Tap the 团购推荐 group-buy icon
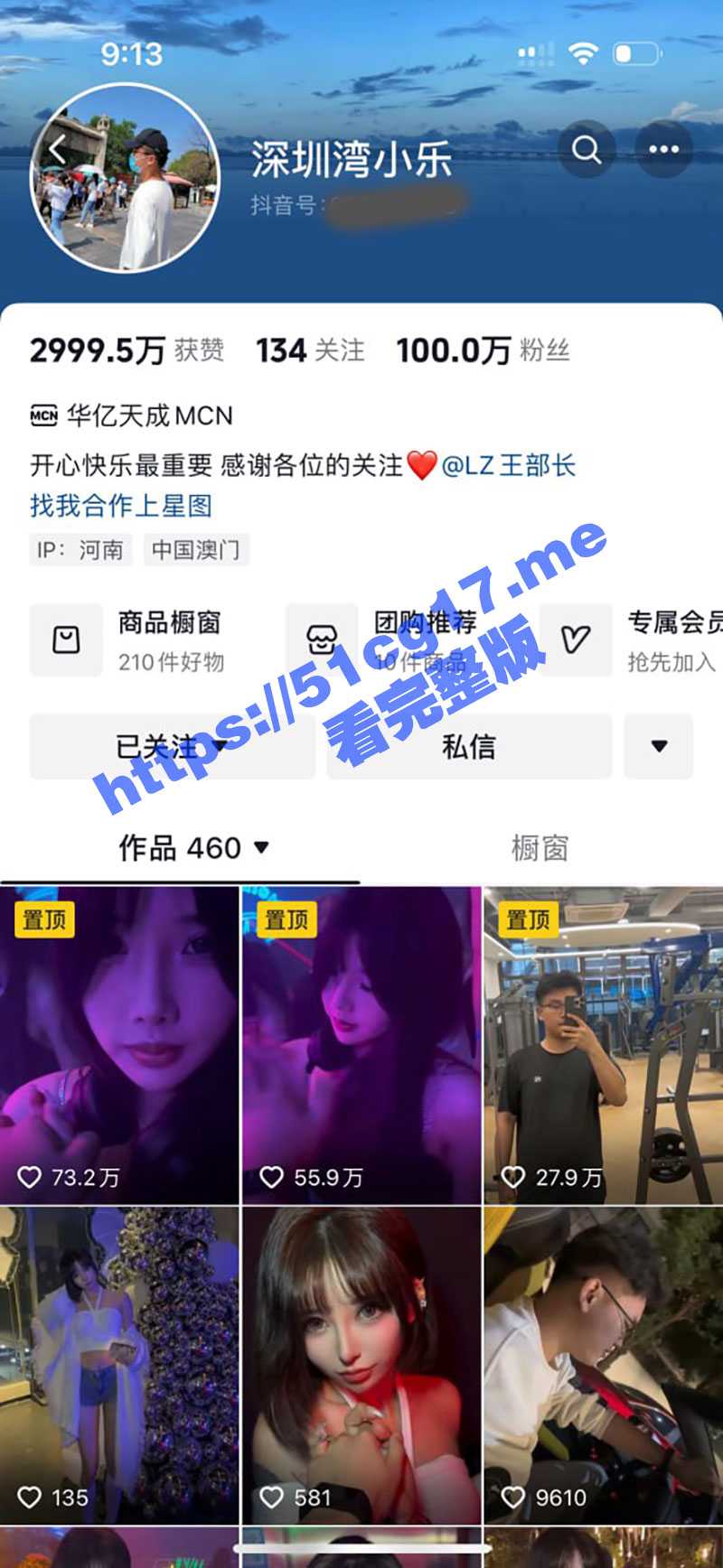Viewport: 723px width, 1568px height. tap(322, 639)
